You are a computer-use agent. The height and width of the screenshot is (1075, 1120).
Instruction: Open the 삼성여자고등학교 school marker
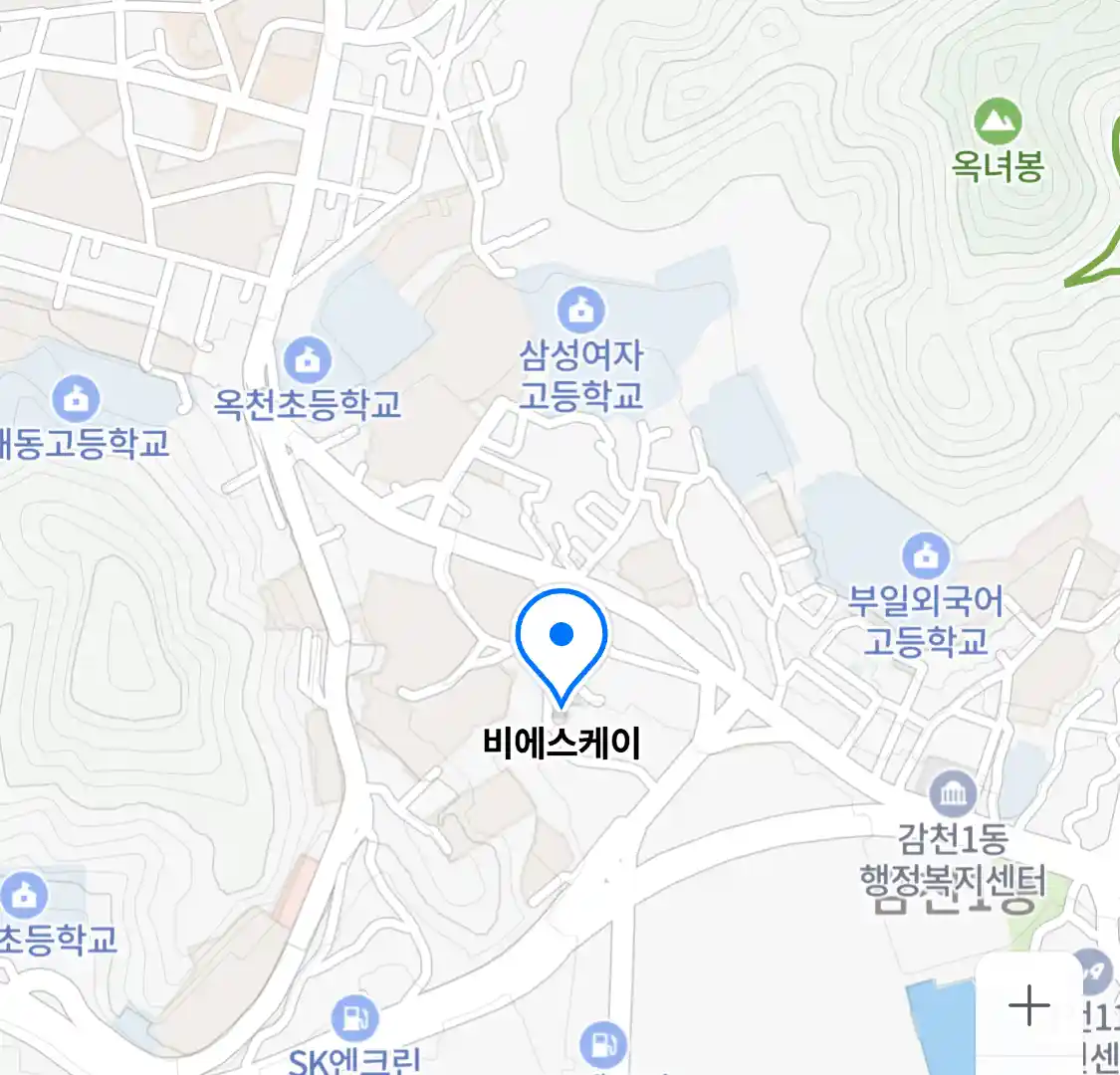pyautogui.click(x=580, y=310)
